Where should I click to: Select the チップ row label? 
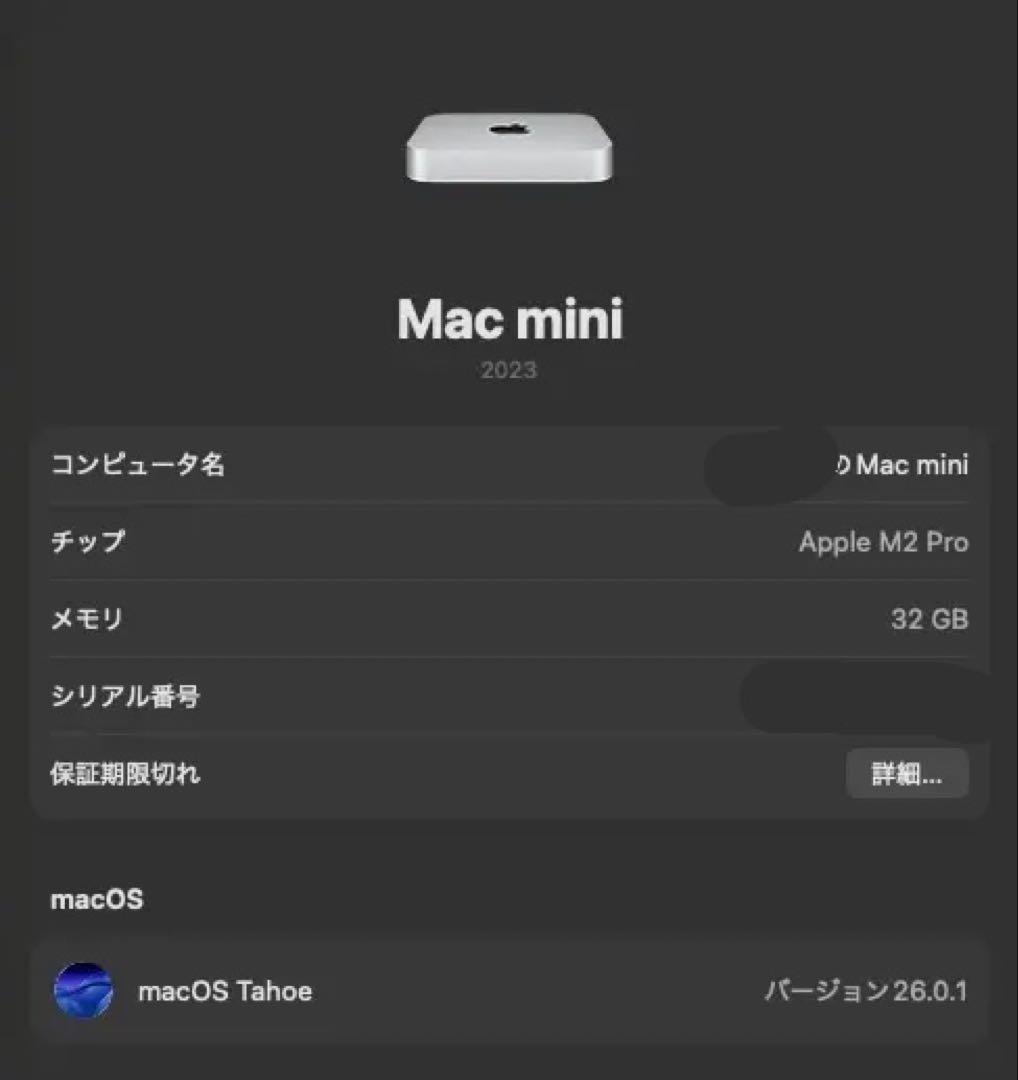coord(89,541)
